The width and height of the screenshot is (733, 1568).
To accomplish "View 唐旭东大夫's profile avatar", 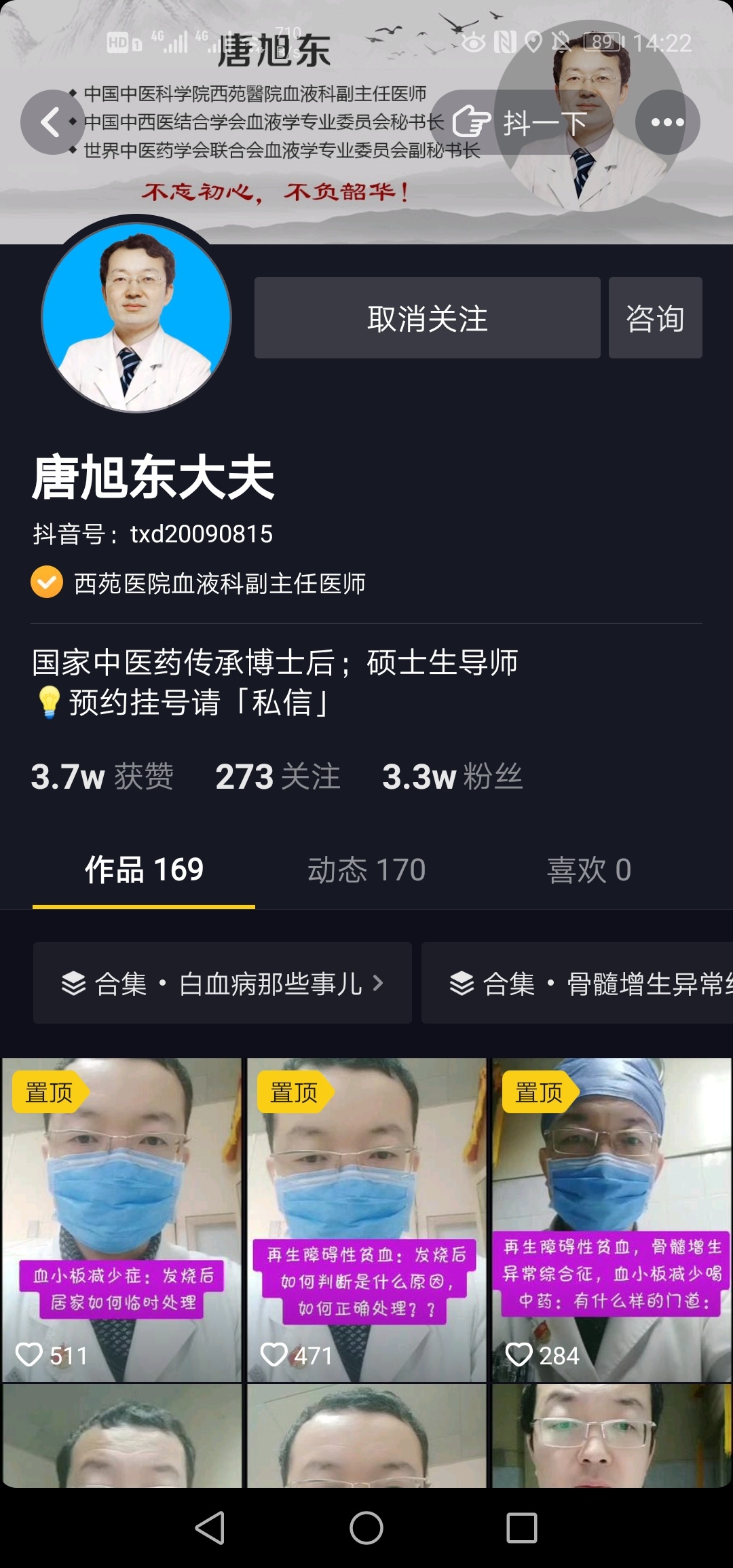I will [136, 318].
